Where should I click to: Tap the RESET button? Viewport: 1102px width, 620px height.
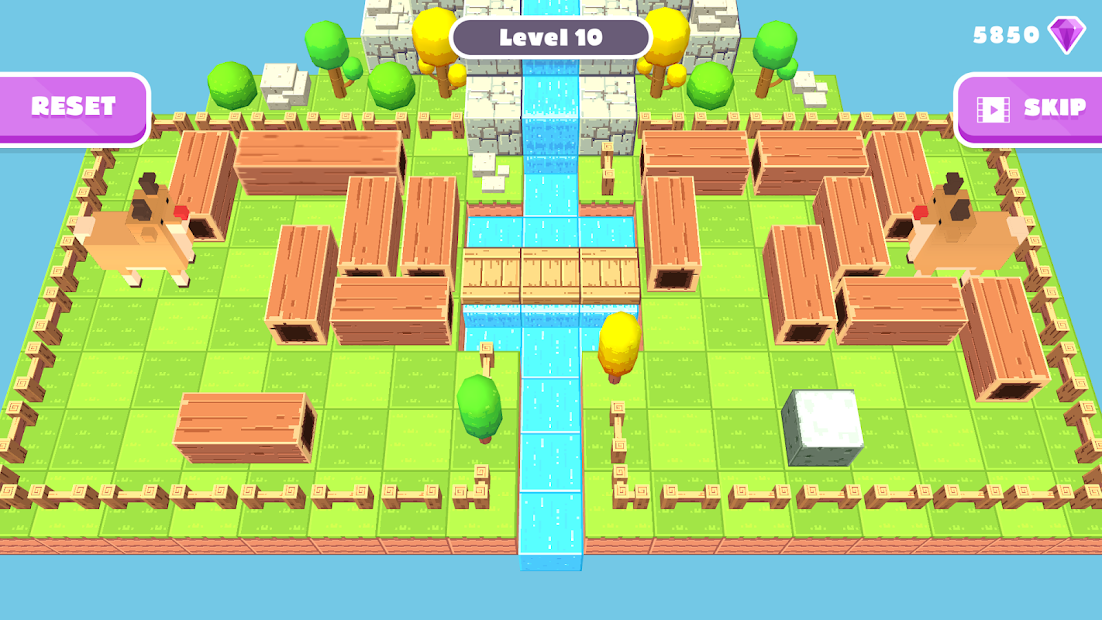tap(72, 107)
